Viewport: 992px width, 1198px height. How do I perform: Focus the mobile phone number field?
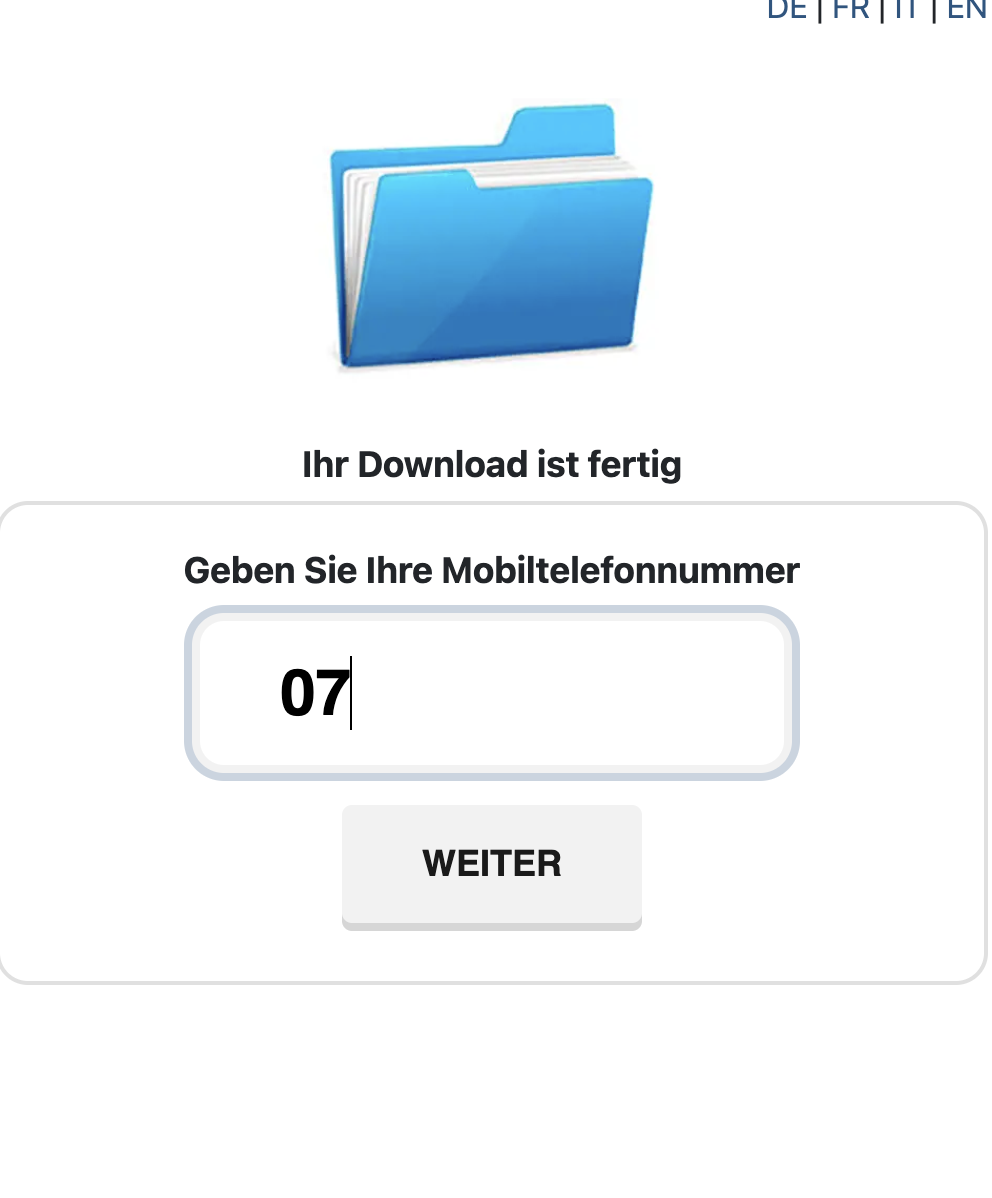(492, 693)
